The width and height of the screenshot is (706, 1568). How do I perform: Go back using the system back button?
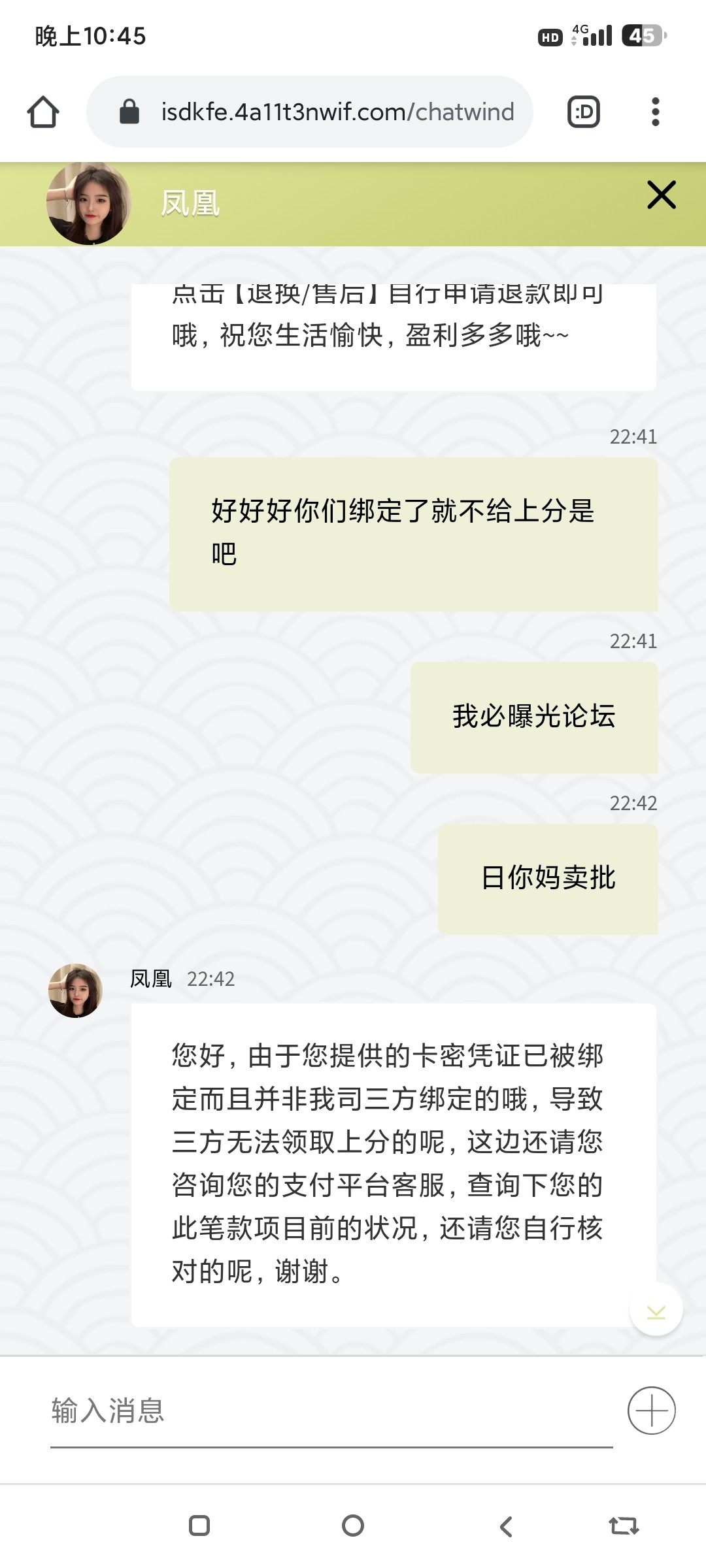505,1526
